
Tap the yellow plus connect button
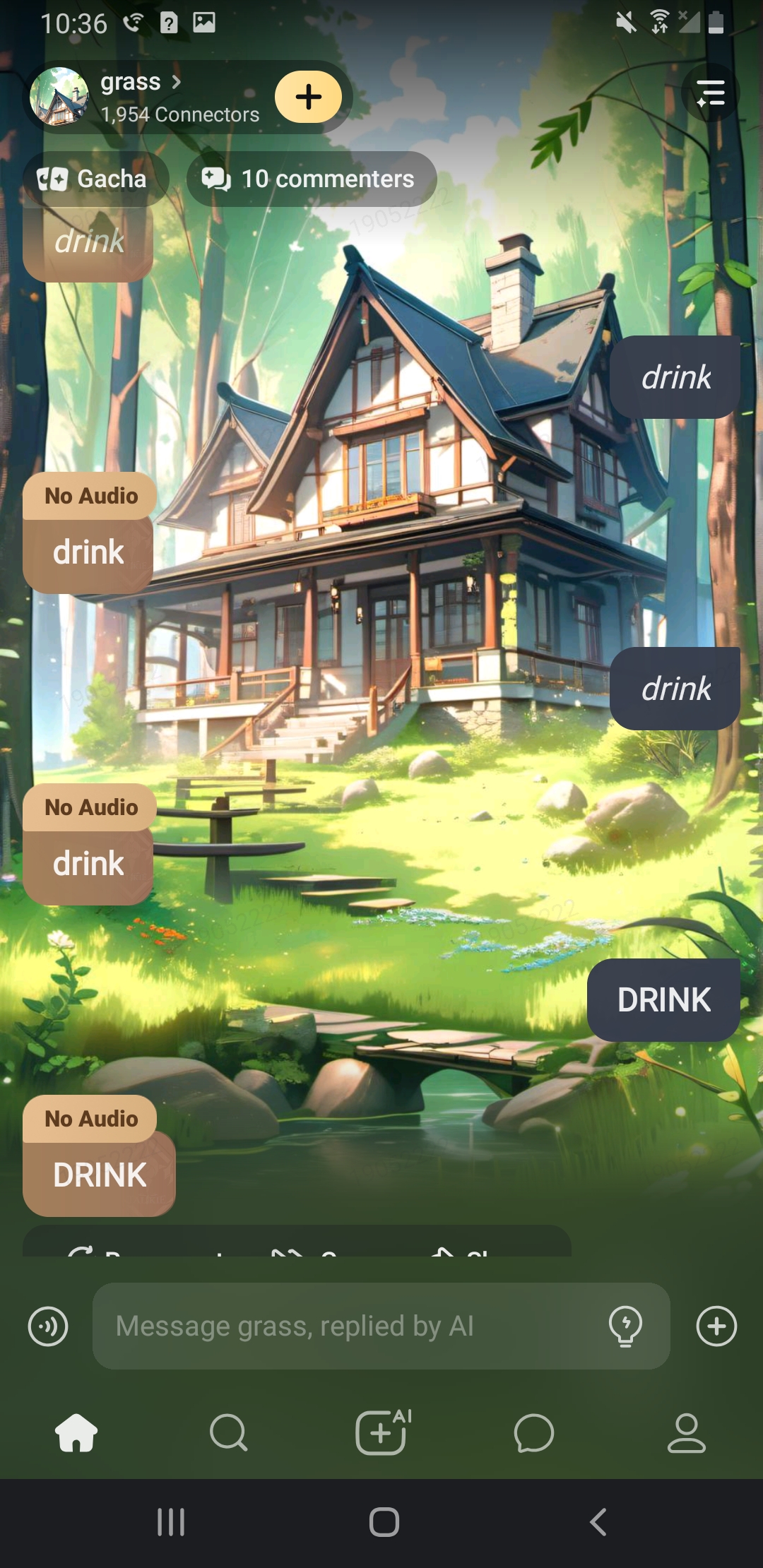(308, 97)
